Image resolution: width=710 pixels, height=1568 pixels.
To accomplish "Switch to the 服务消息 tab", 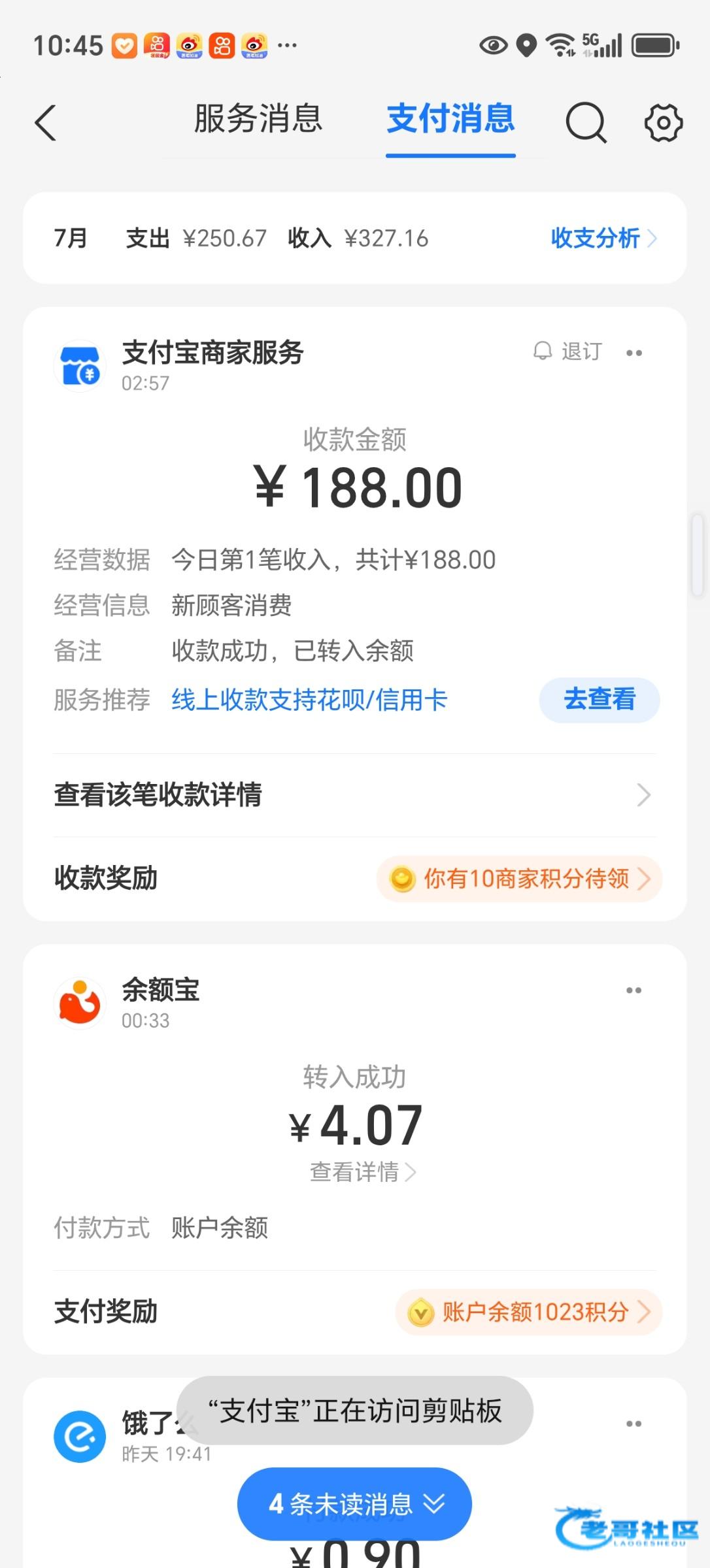I will (258, 120).
